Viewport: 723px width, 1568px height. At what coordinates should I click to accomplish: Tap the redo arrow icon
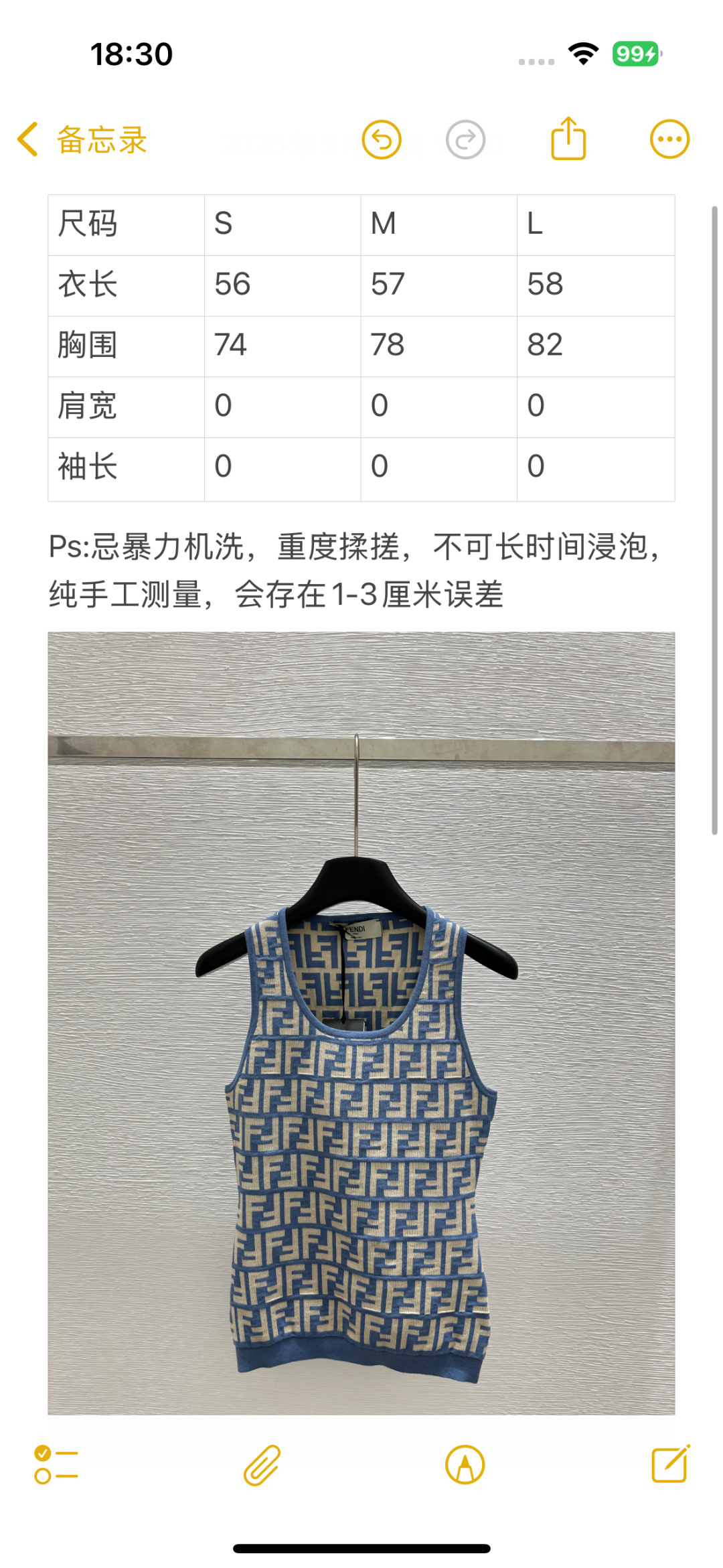tap(465, 140)
